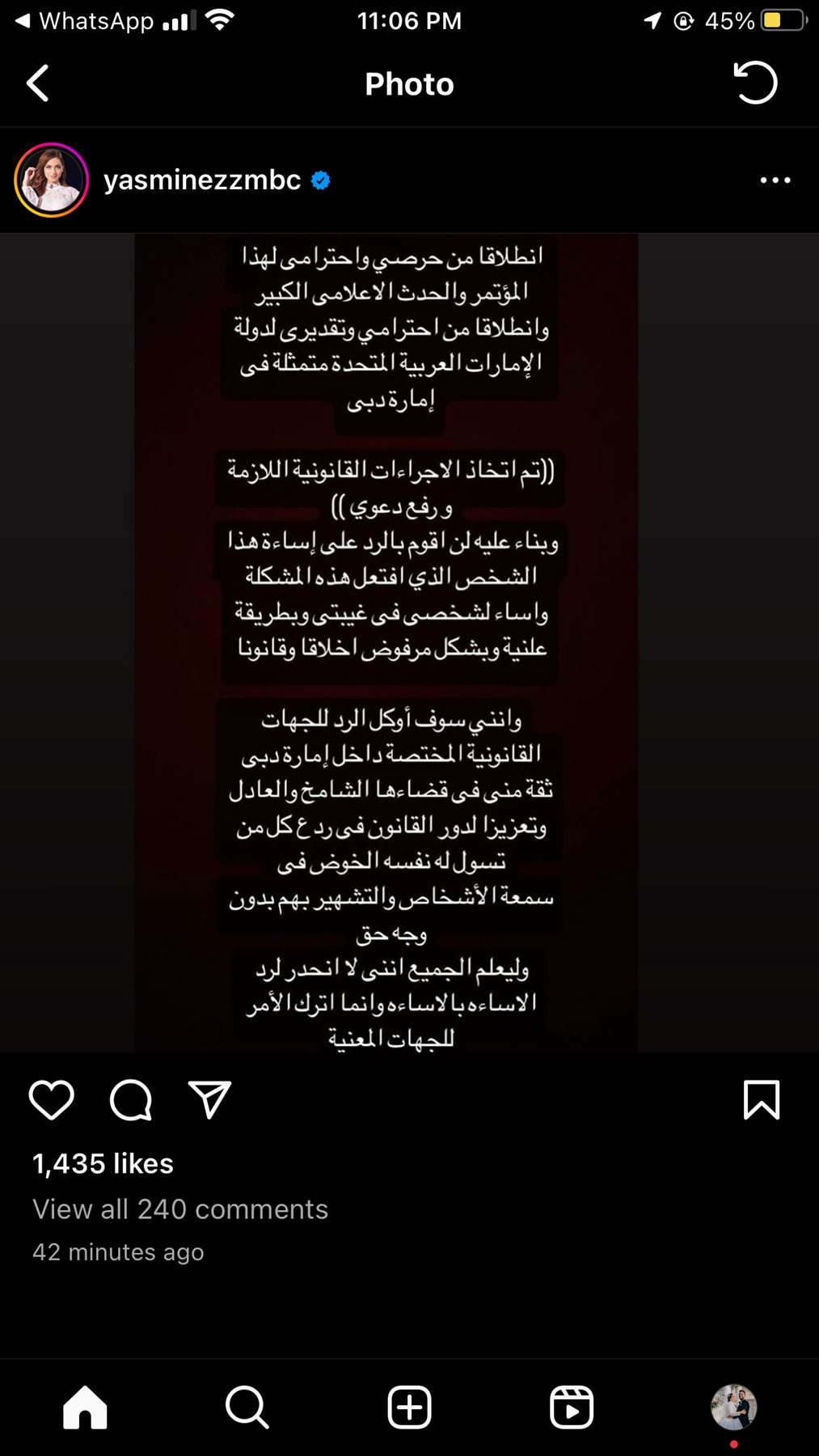The width and height of the screenshot is (819, 1456).
Task: Like this post with the heart icon
Action: [51, 1100]
